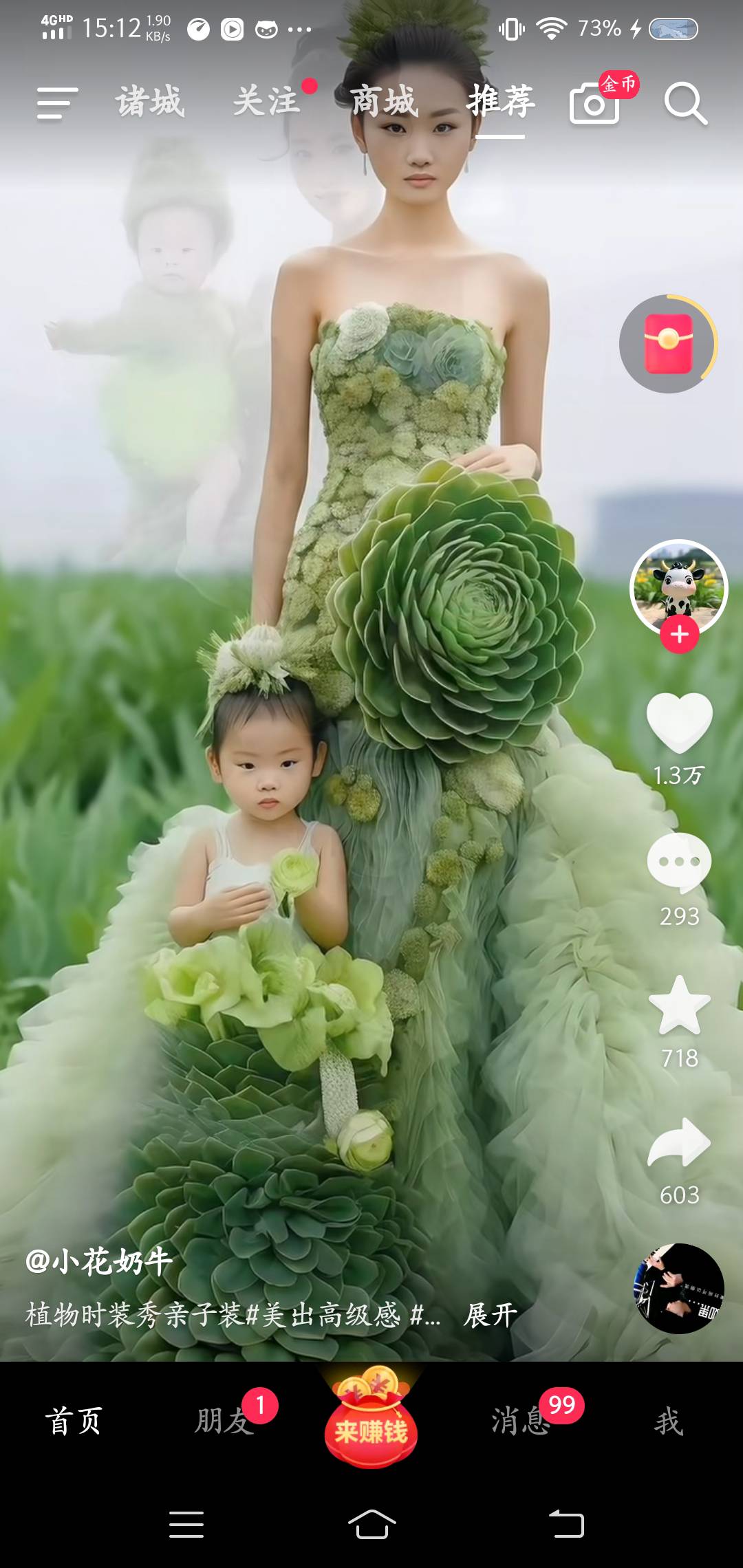Switch to the 关注 tab
This screenshot has height=1568, width=743.
coord(266,102)
